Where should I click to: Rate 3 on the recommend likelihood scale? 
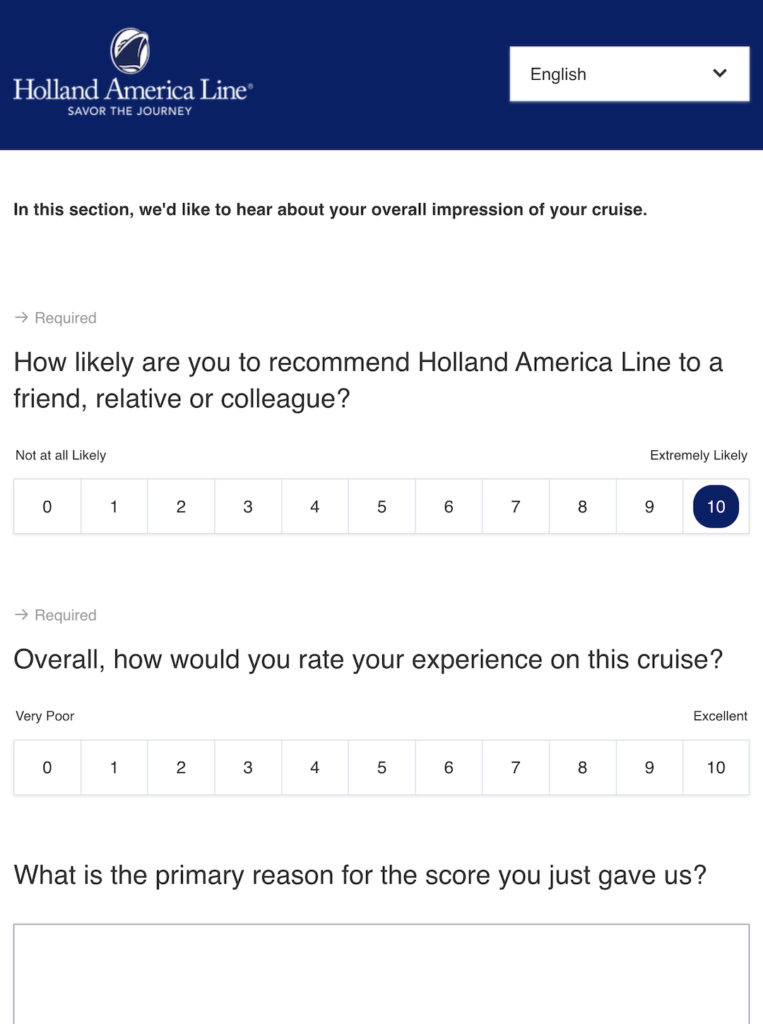tap(248, 507)
